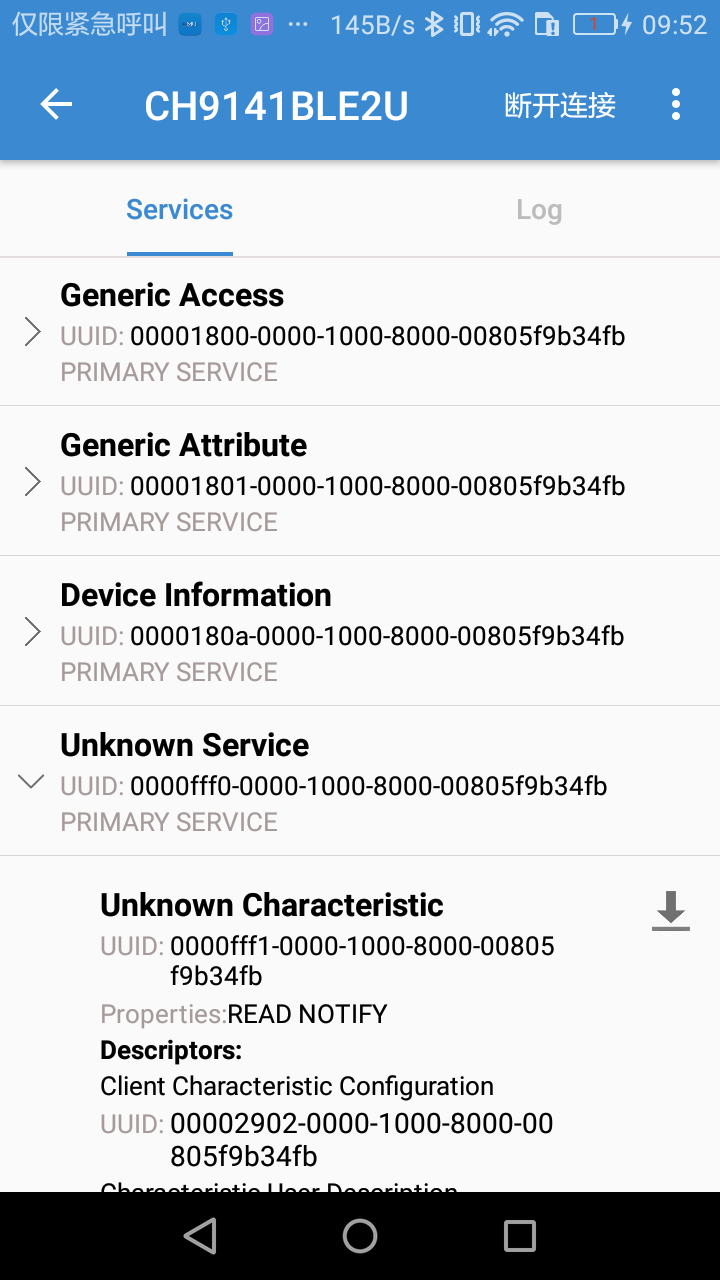Select the Services tab

click(x=180, y=210)
